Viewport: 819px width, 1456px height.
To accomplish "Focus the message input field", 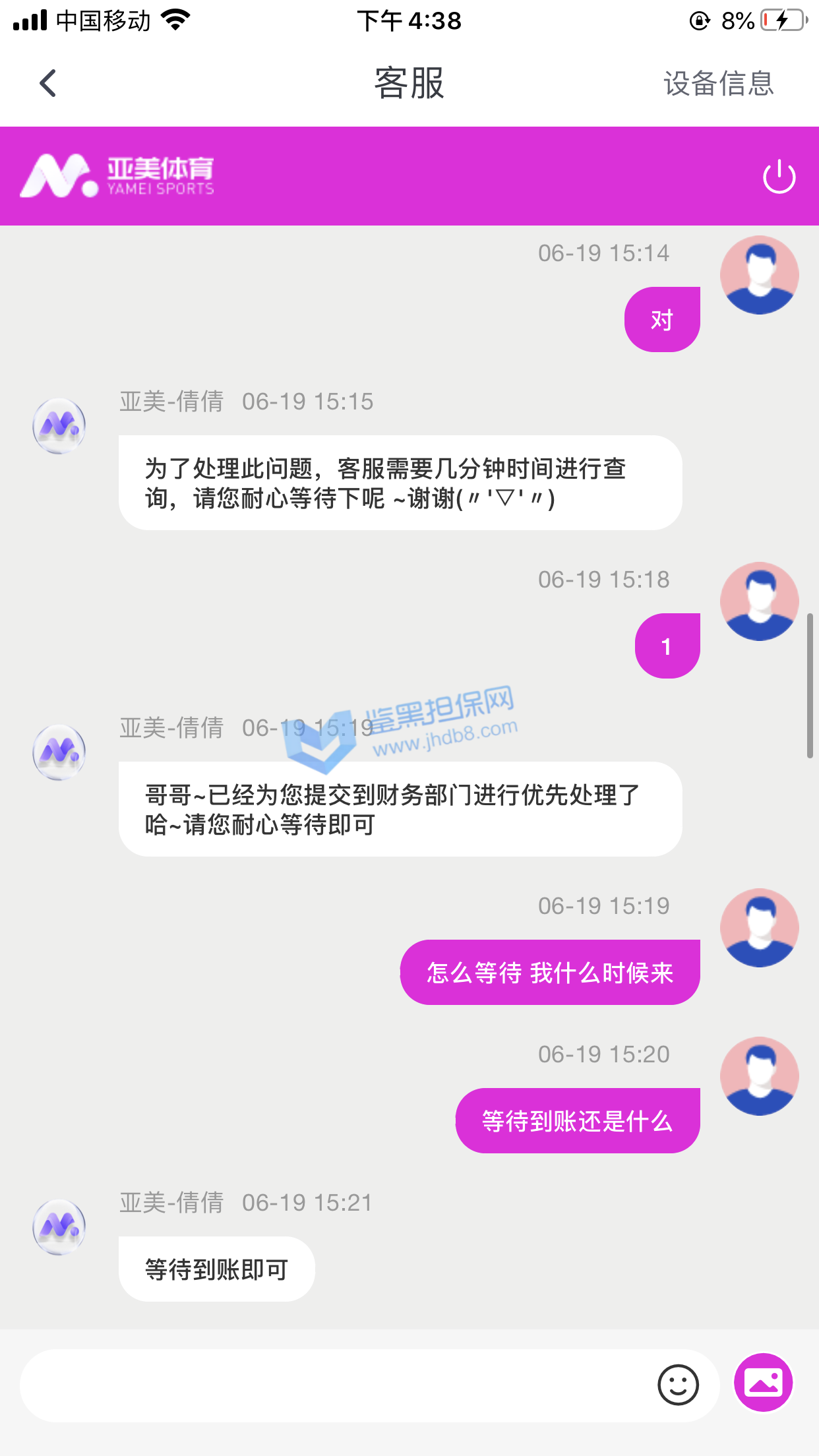I will [330, 1385].
